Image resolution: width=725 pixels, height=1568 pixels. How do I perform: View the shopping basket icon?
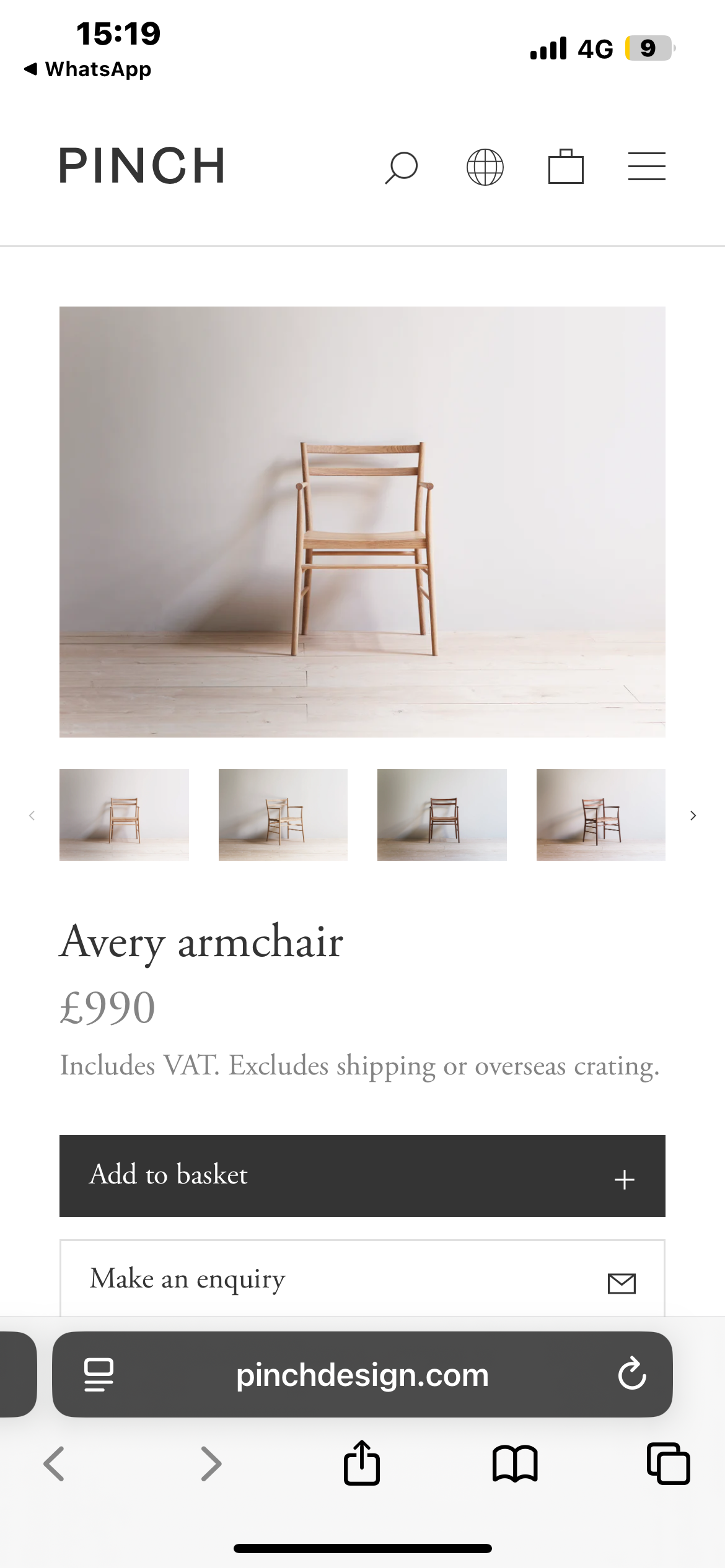pyautogui.click(x=566, y=167)
